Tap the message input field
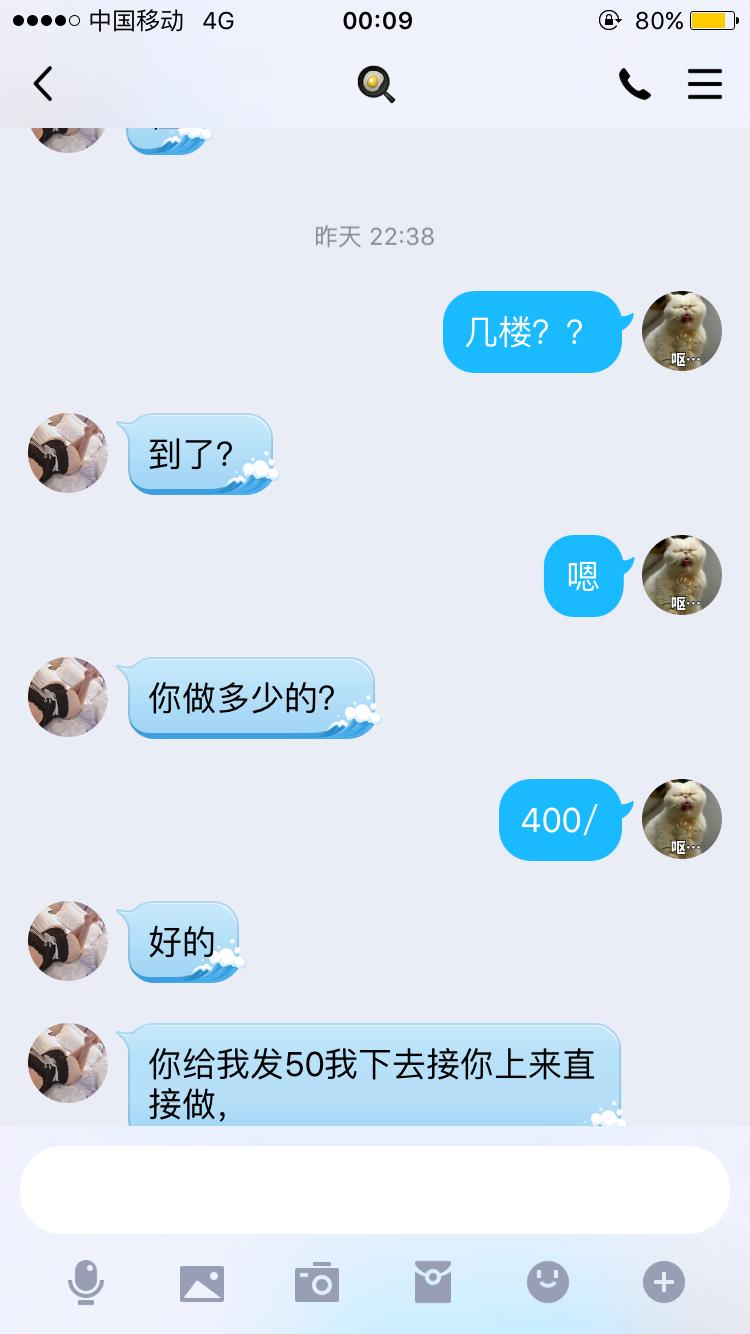This screenshot has width=750, height=1334. [374, 1189]
